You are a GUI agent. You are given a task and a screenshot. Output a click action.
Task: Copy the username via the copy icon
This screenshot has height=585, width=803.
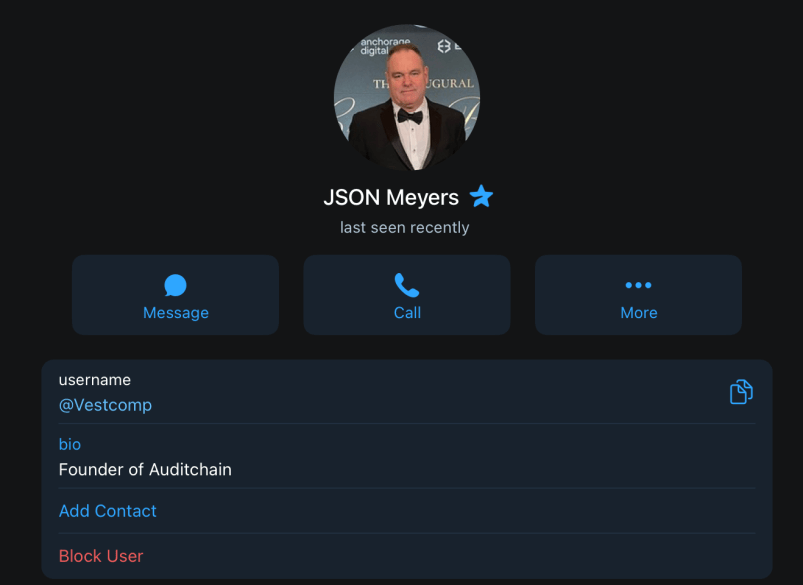coord(740,392)
